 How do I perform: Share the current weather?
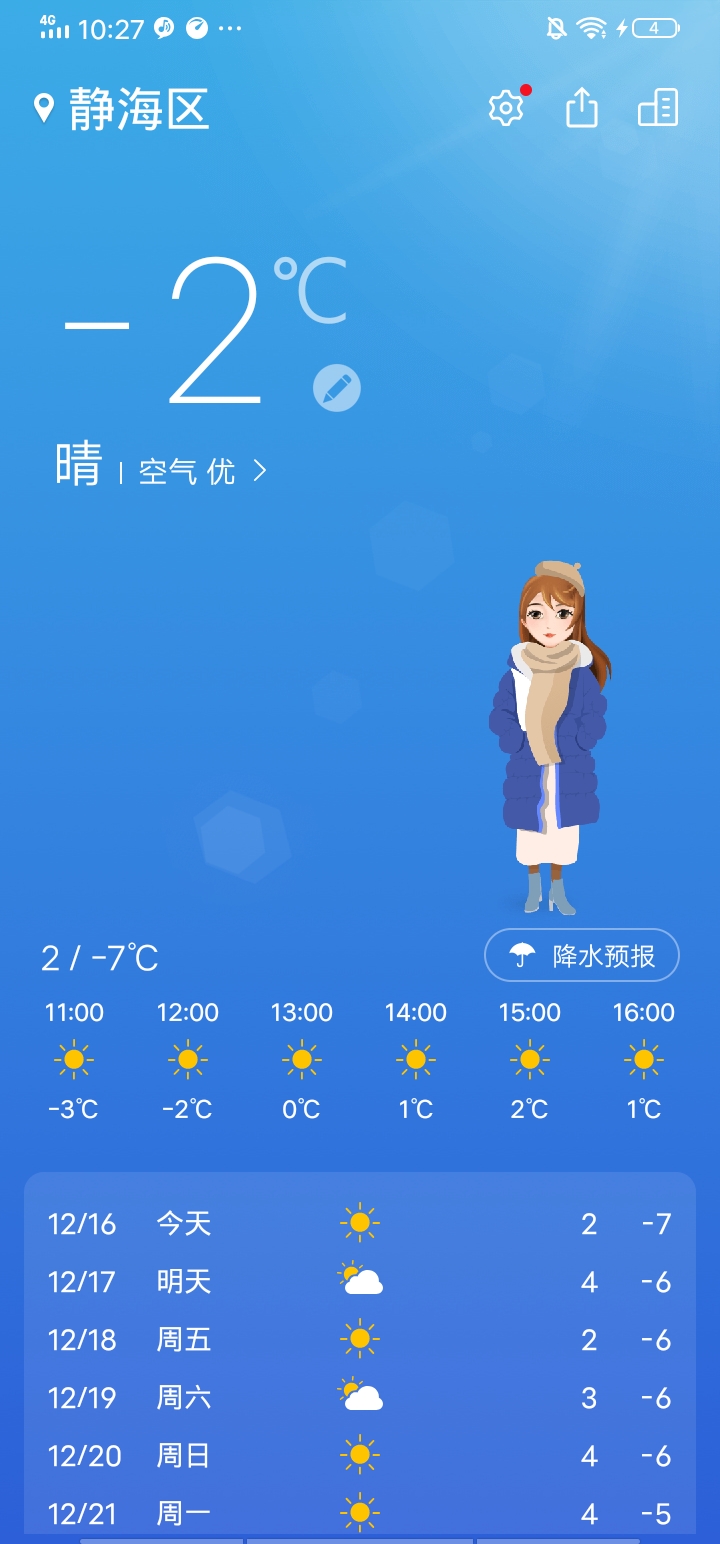tap(582, 108)
